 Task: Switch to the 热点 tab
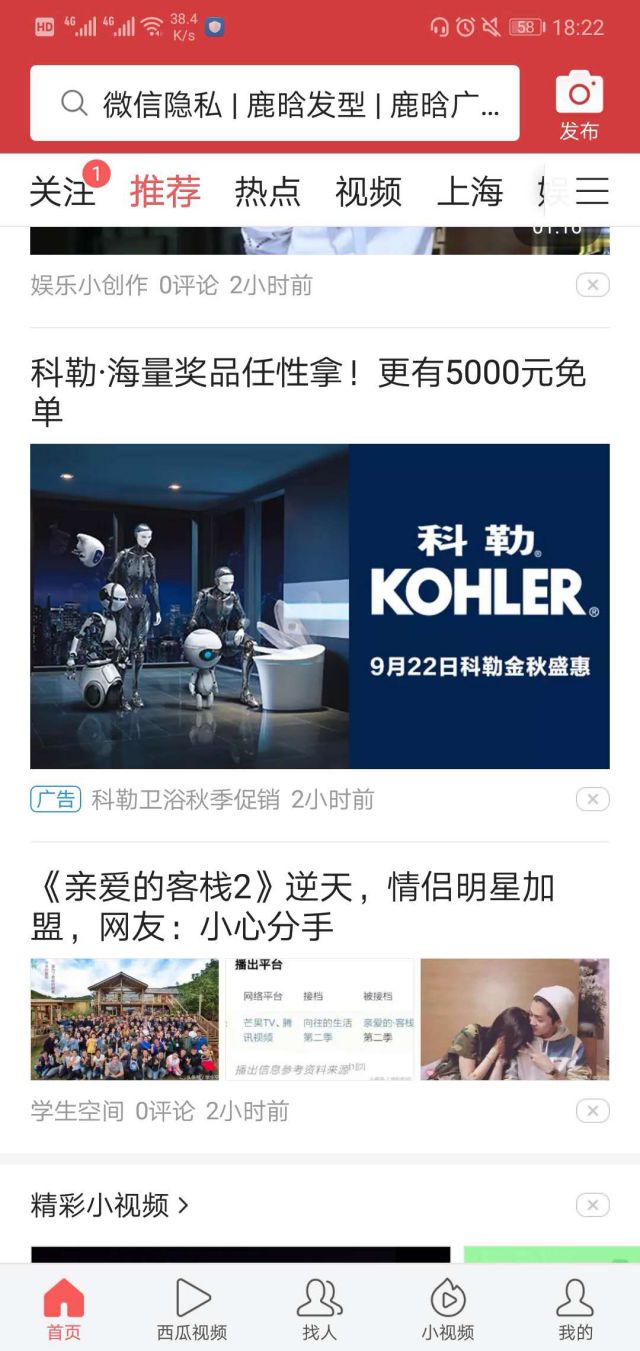[x=267, y=191]
